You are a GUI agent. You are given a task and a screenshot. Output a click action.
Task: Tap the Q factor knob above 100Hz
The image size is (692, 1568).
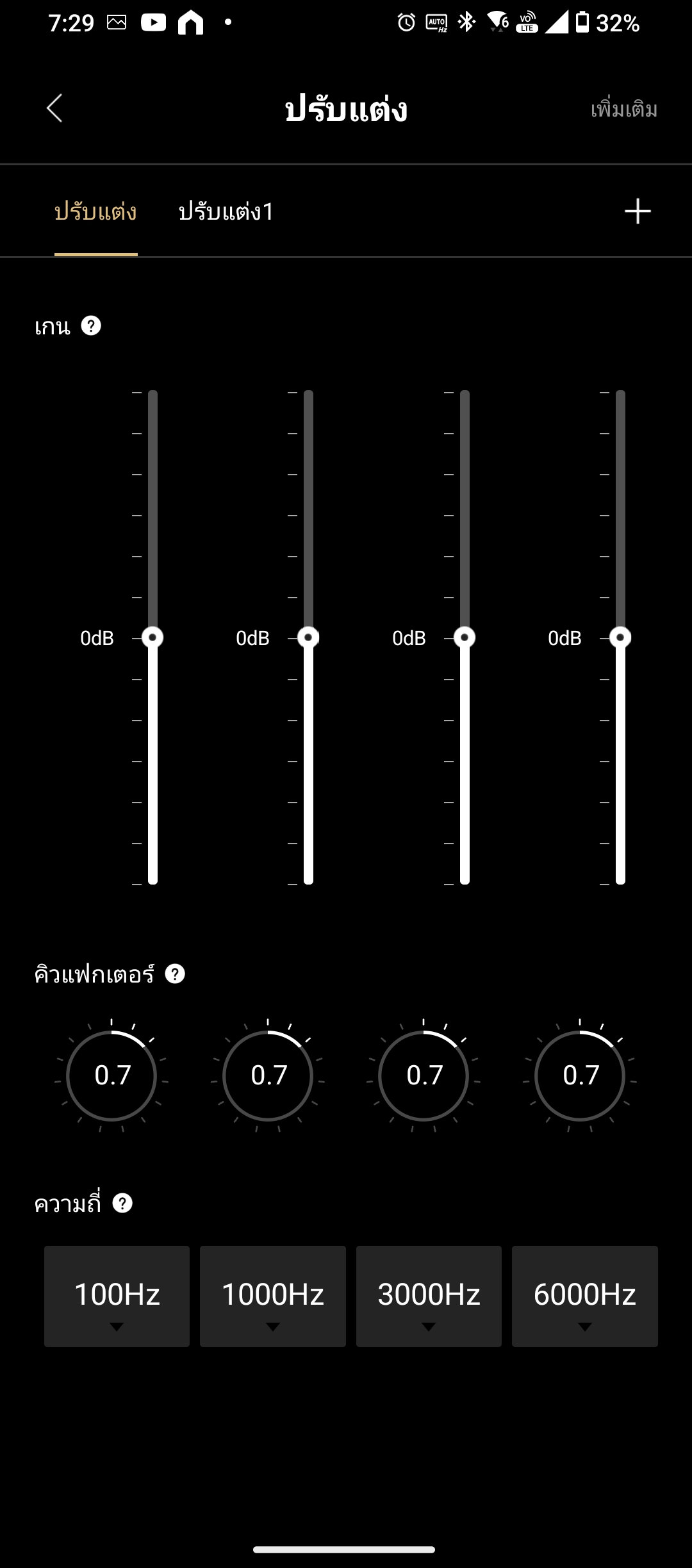pos(112,1075)
